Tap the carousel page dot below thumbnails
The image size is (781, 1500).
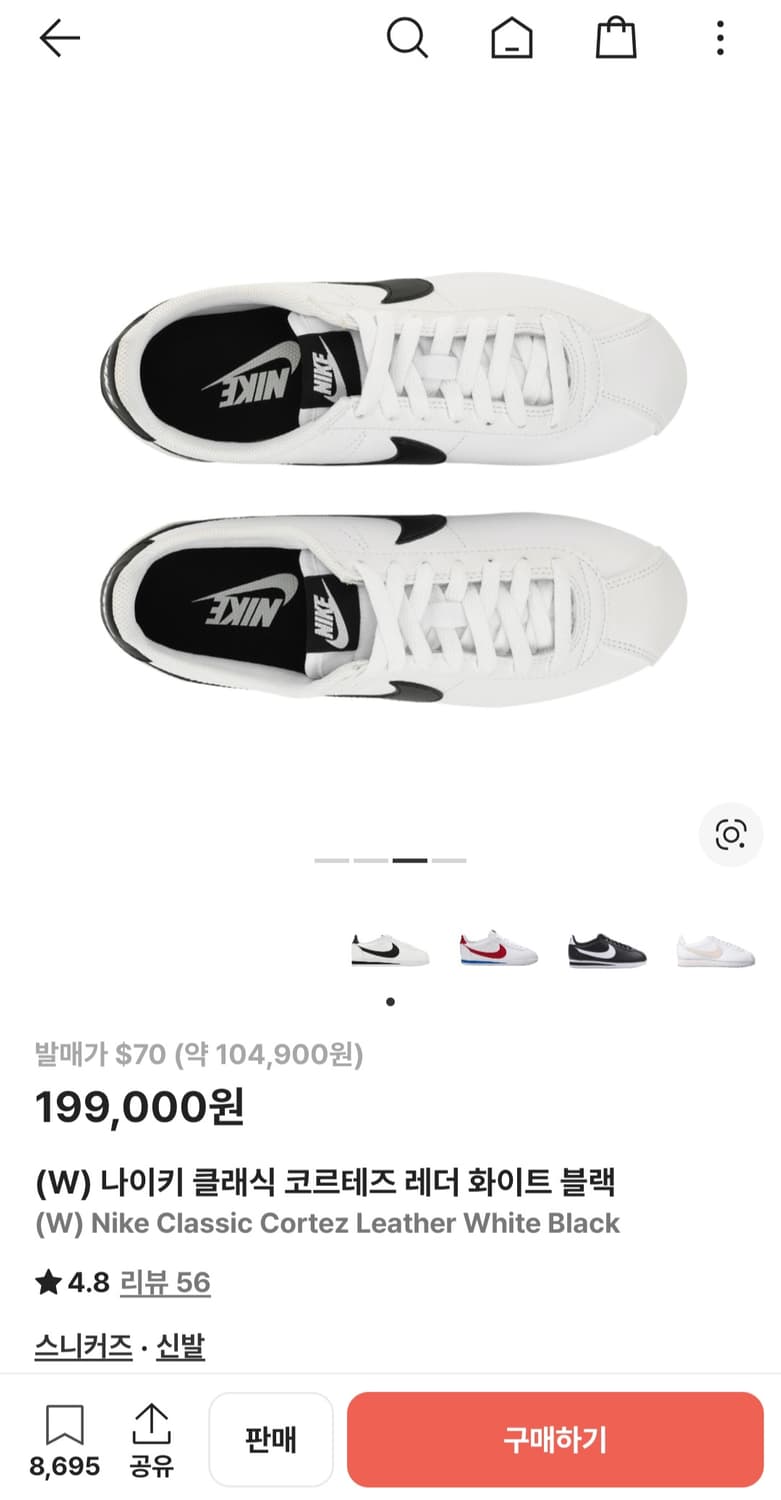click(x=390, y=1000)
